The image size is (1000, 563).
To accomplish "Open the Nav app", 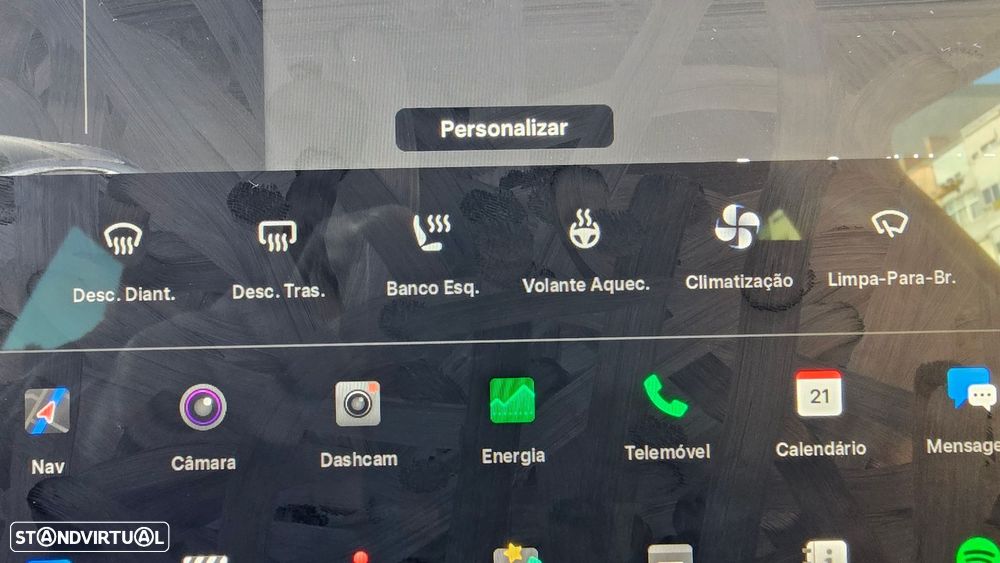I will [x=47, y=411].
